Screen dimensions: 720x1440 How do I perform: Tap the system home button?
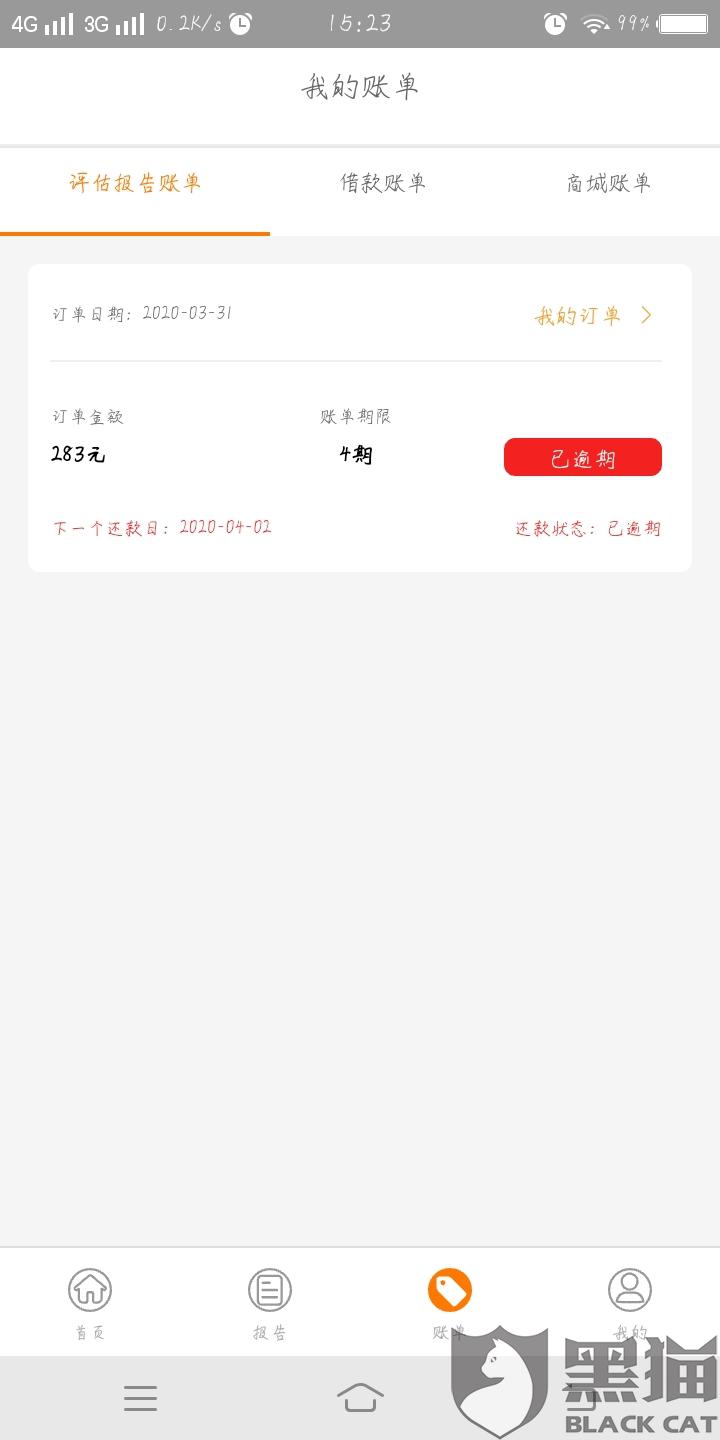point(360,1397)
